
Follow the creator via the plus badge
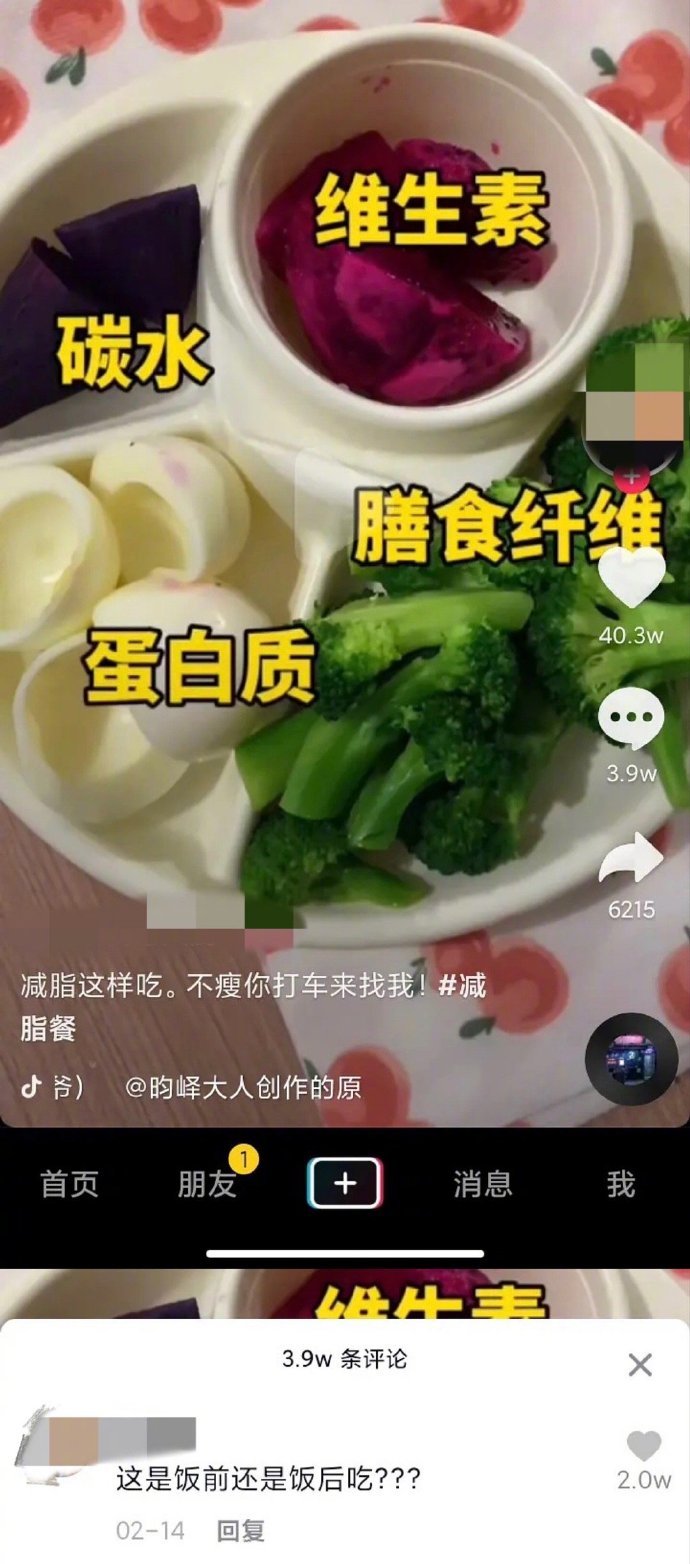coord(630,477)
